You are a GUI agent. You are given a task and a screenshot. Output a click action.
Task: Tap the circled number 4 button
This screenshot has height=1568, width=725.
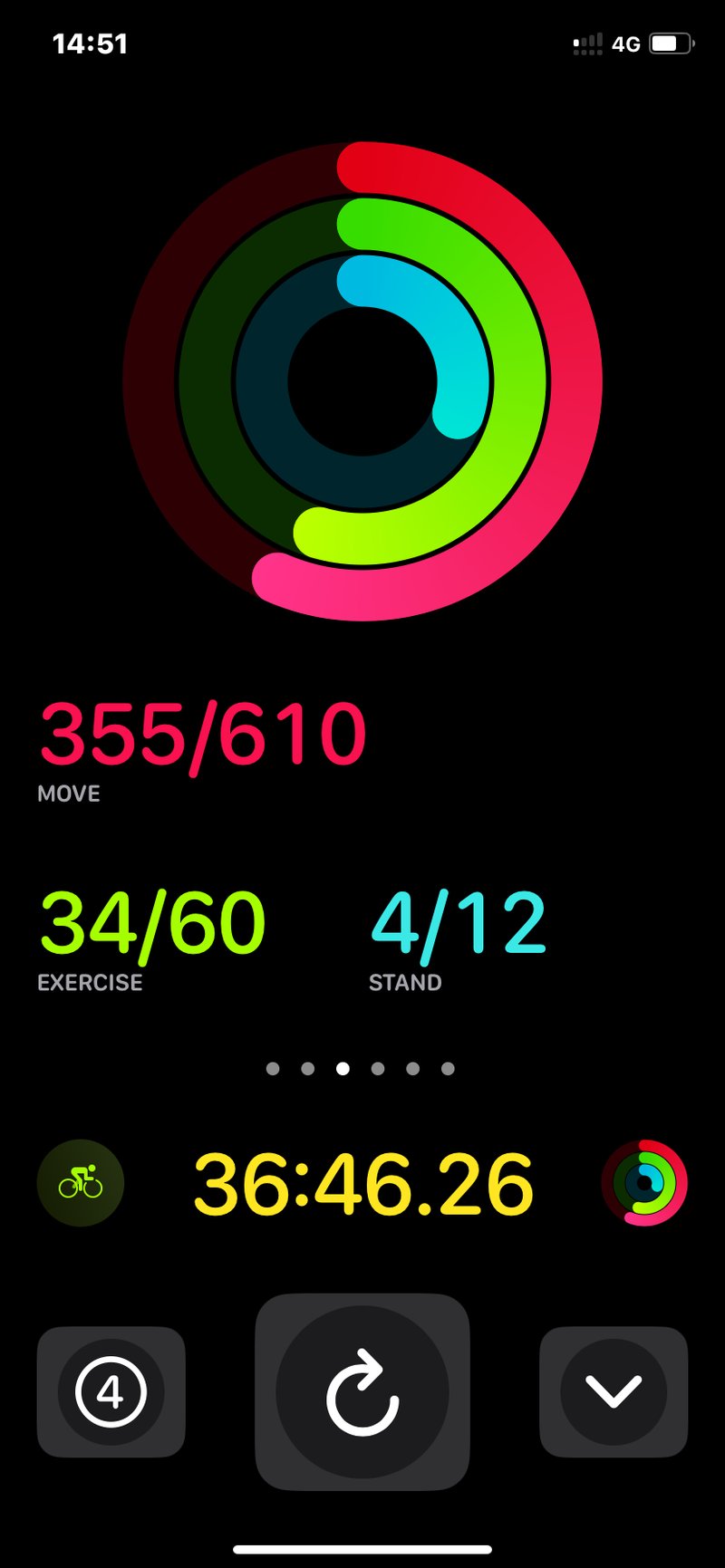111,1391
